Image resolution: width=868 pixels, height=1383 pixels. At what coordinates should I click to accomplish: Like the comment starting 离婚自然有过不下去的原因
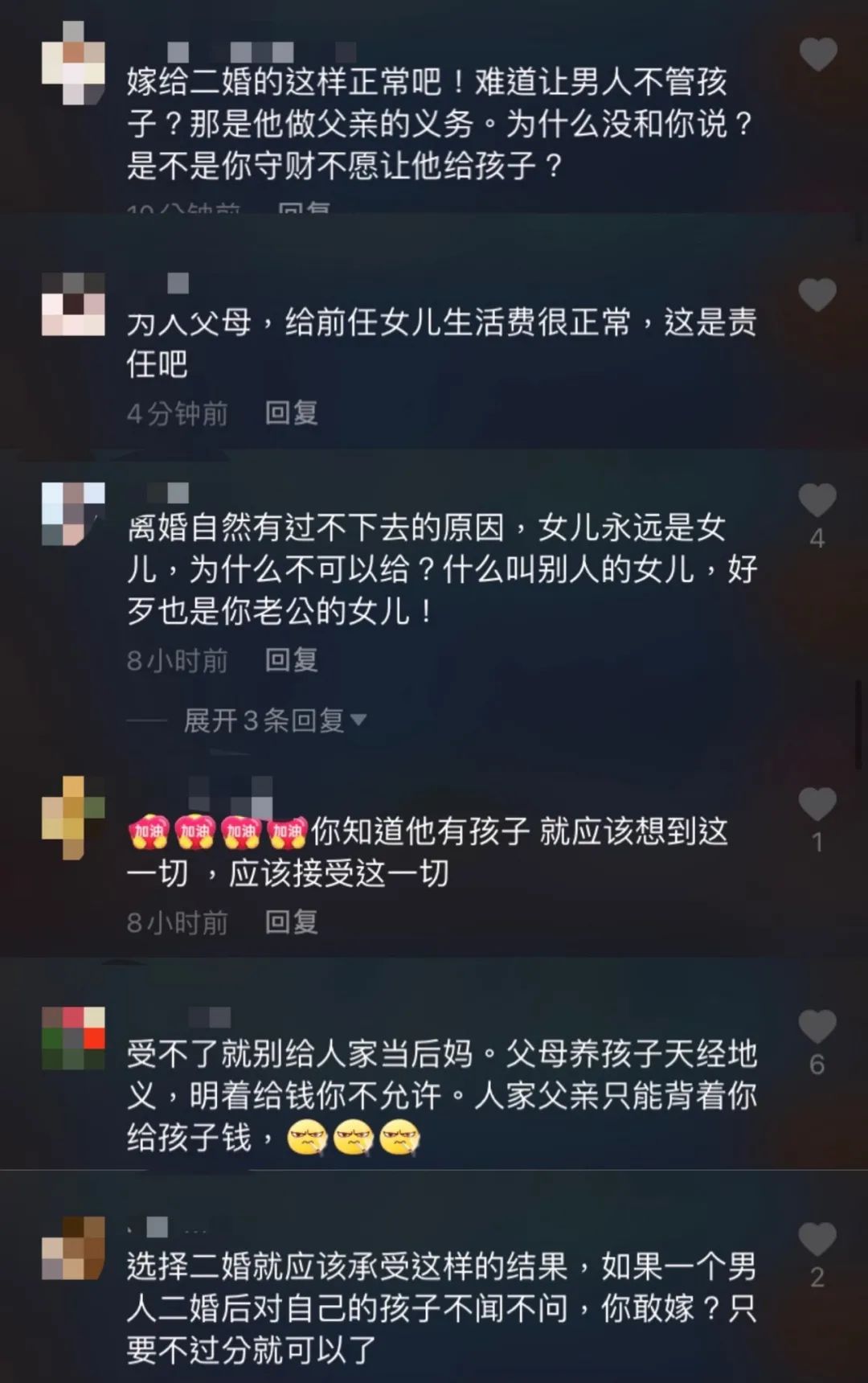[x=817, y=500]
